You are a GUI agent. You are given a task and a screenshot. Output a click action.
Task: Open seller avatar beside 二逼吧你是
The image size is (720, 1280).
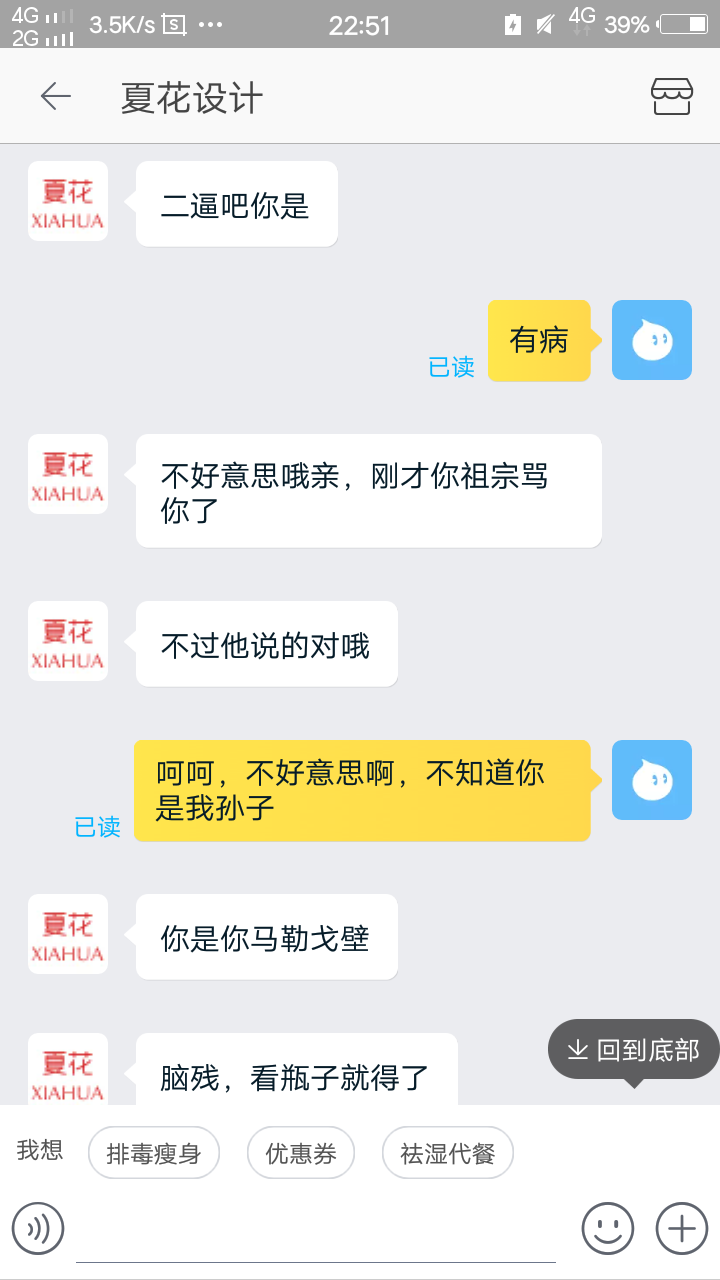[x=68, y=201]
